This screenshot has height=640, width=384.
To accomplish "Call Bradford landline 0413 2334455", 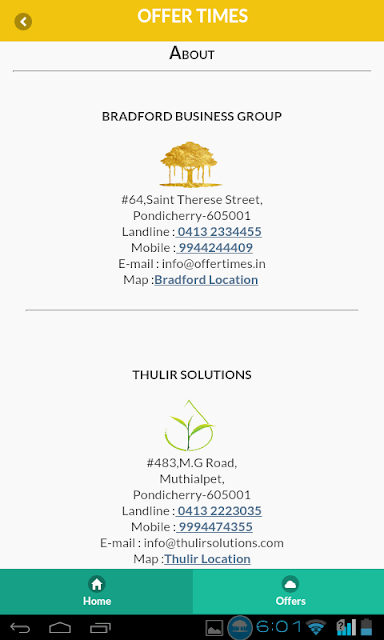I will [218, 232].
